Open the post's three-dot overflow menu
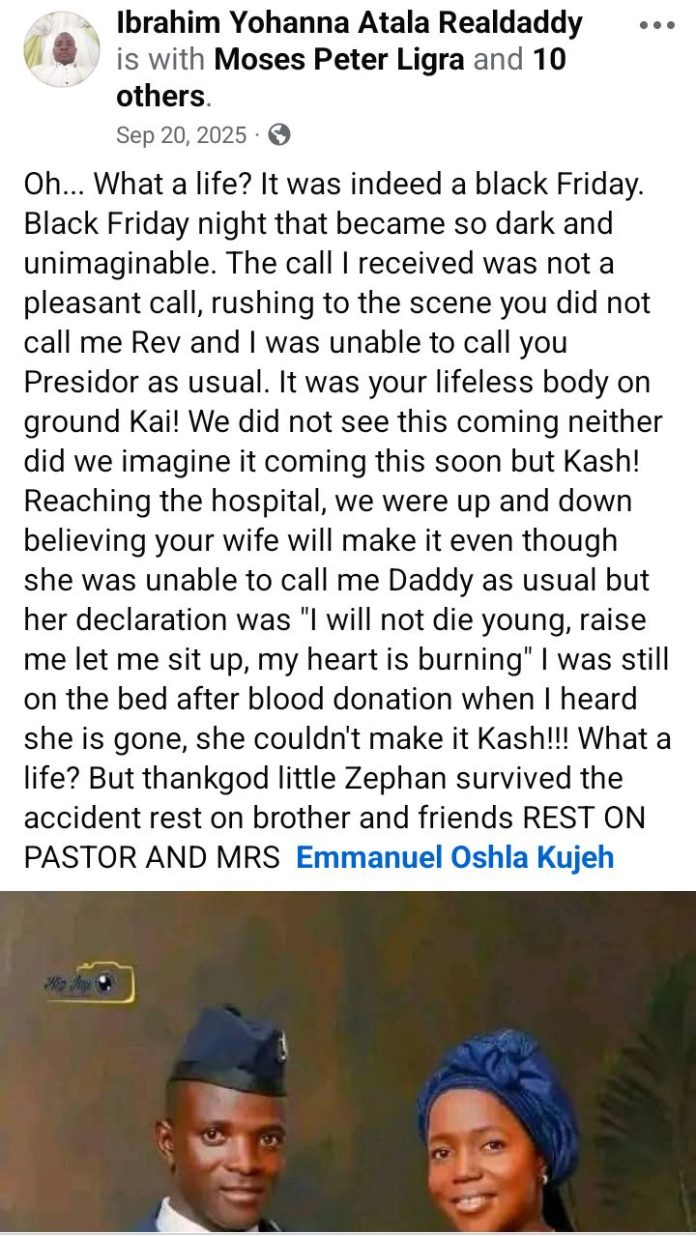This screenshot has height=1236, width=696. click(656, 26)
